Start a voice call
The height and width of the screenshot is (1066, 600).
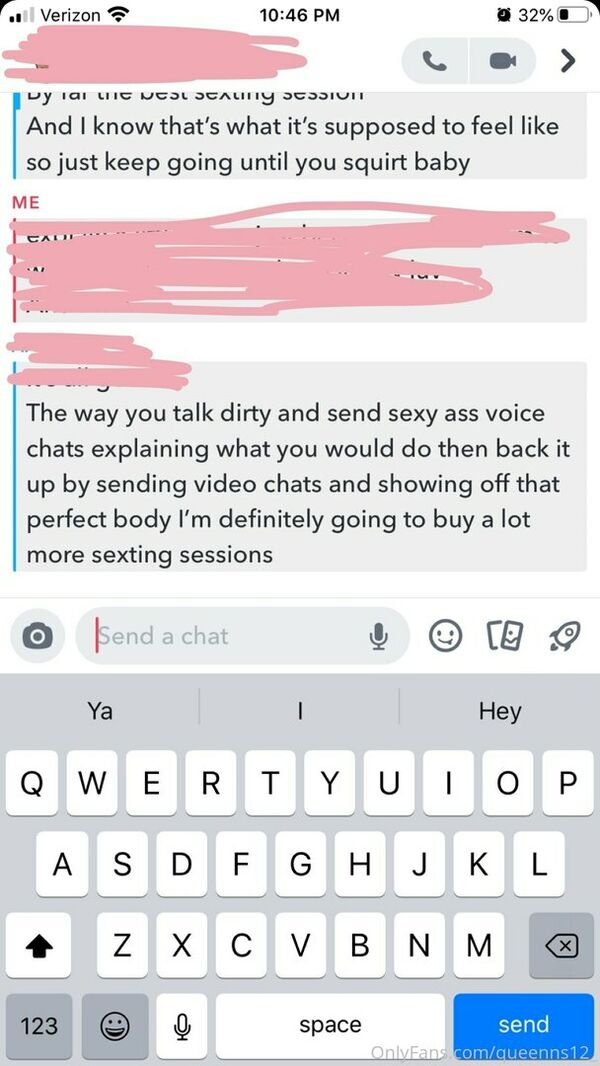(x=434, y=61)
